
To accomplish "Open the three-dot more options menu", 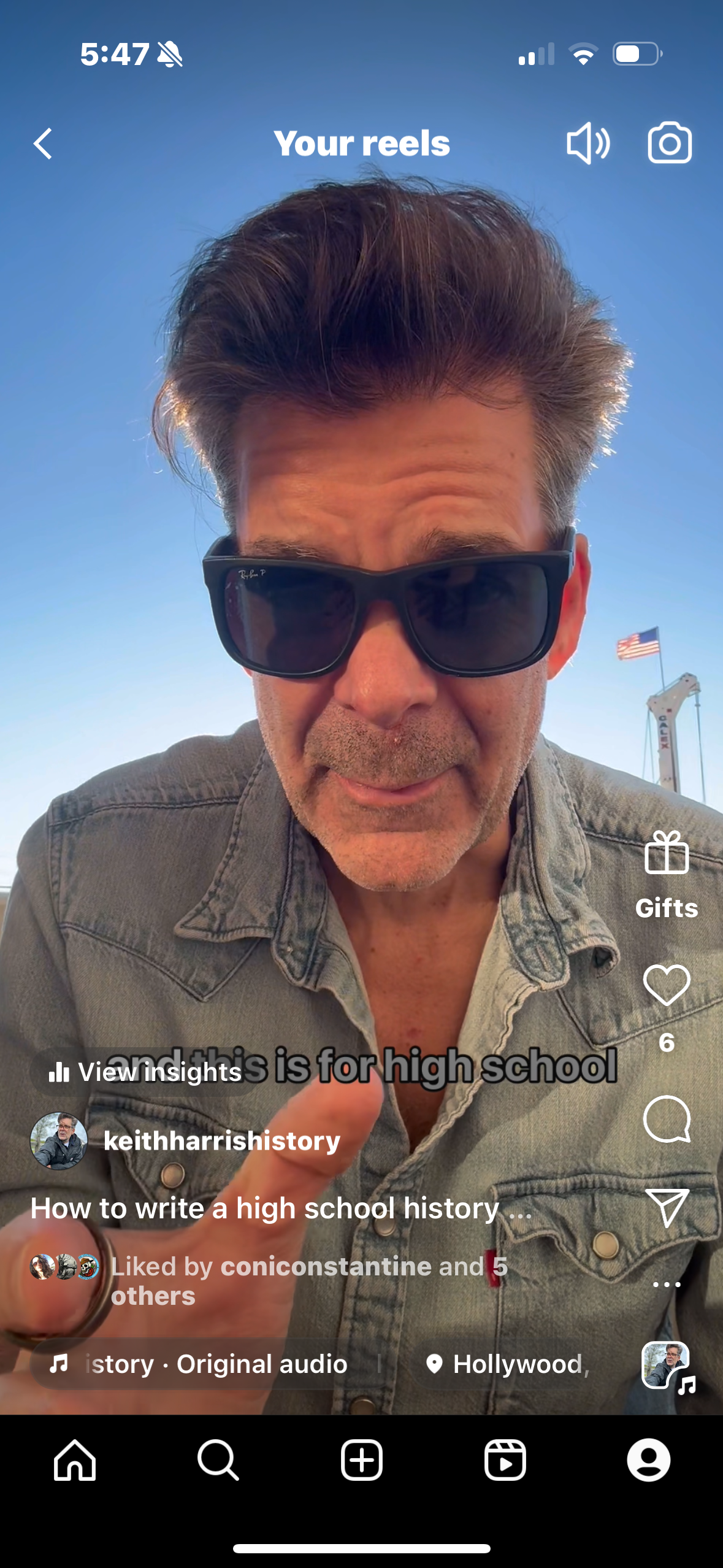I will (667, 1284).
